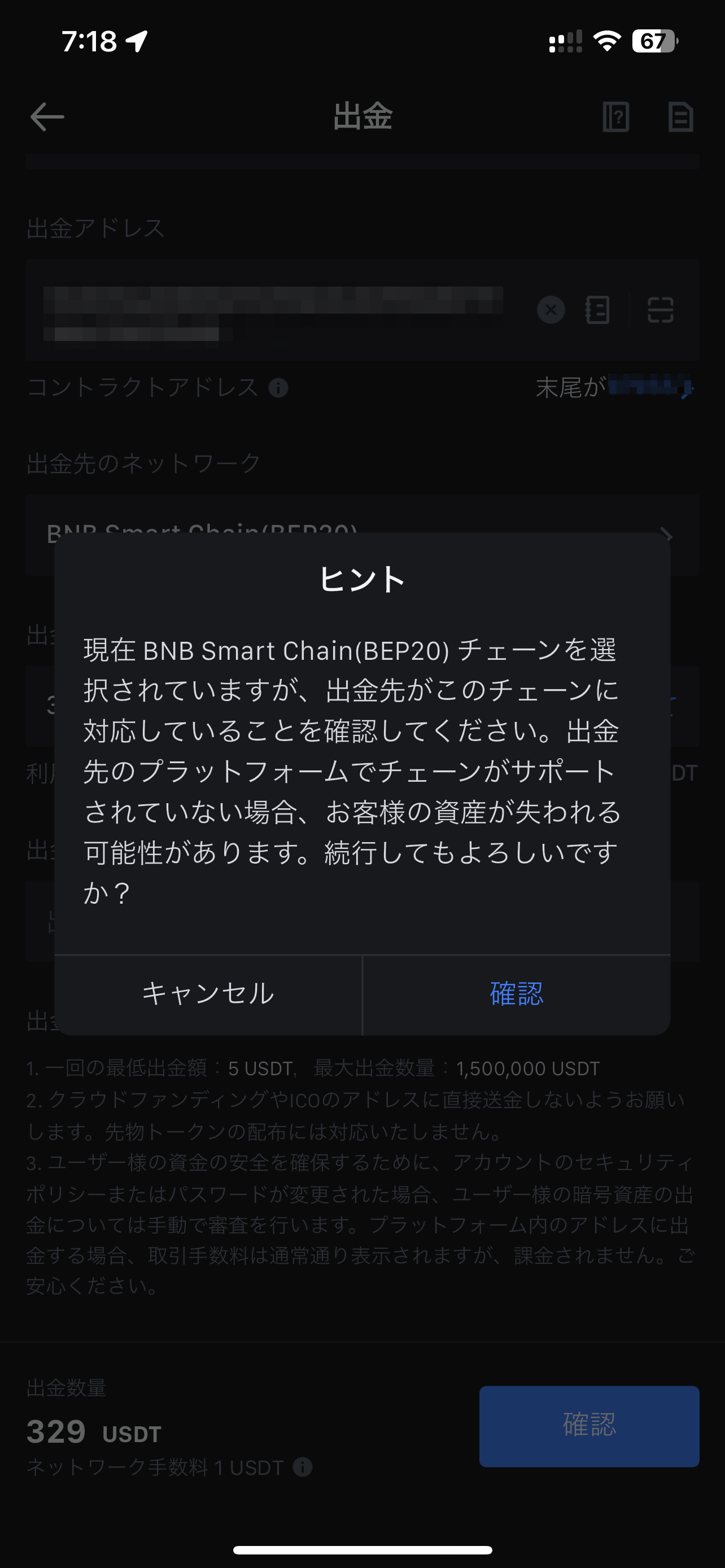
Task: Confirm the BEP20 chain warning with 確認
Action: pos(516,994)
